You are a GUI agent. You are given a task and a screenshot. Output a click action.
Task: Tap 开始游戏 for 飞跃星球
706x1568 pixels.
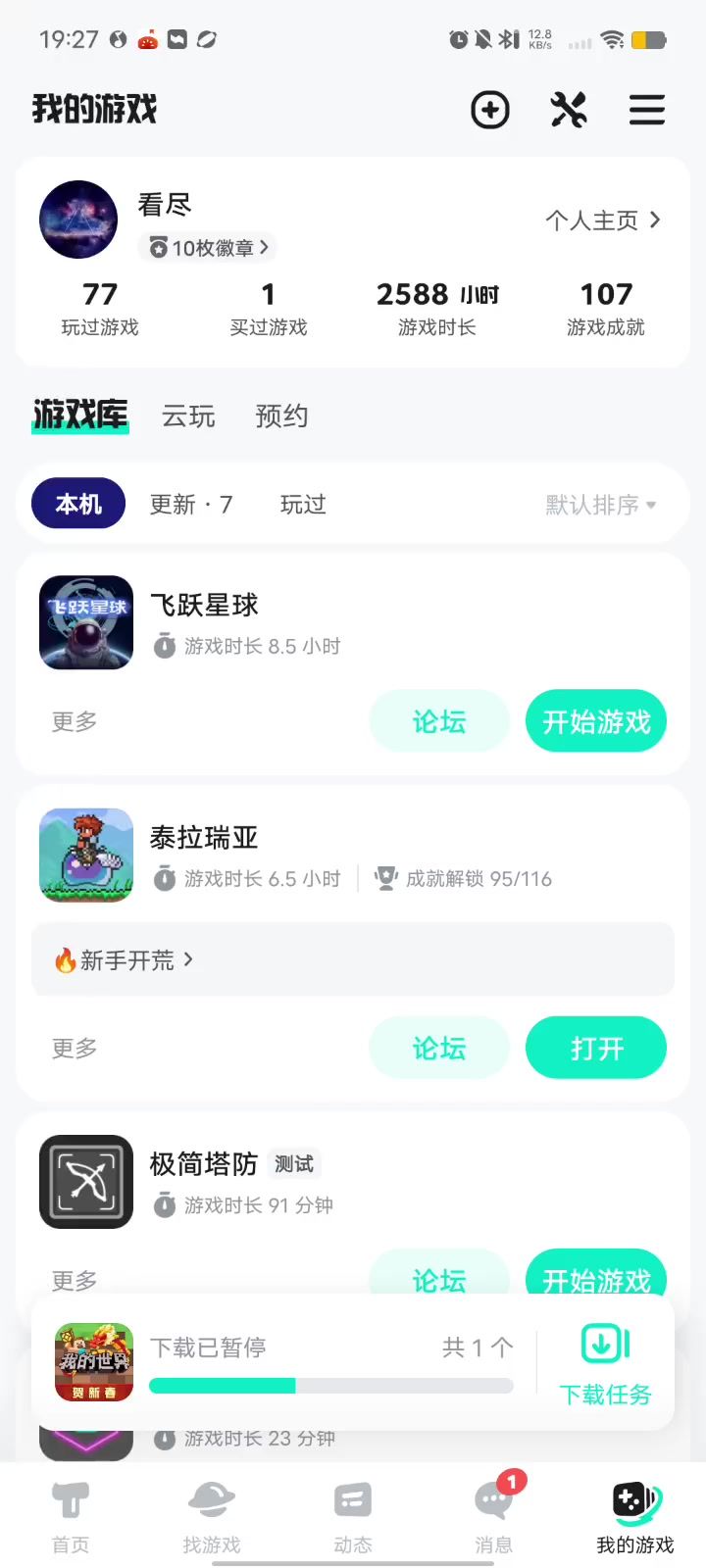click(x=596, y=722)
